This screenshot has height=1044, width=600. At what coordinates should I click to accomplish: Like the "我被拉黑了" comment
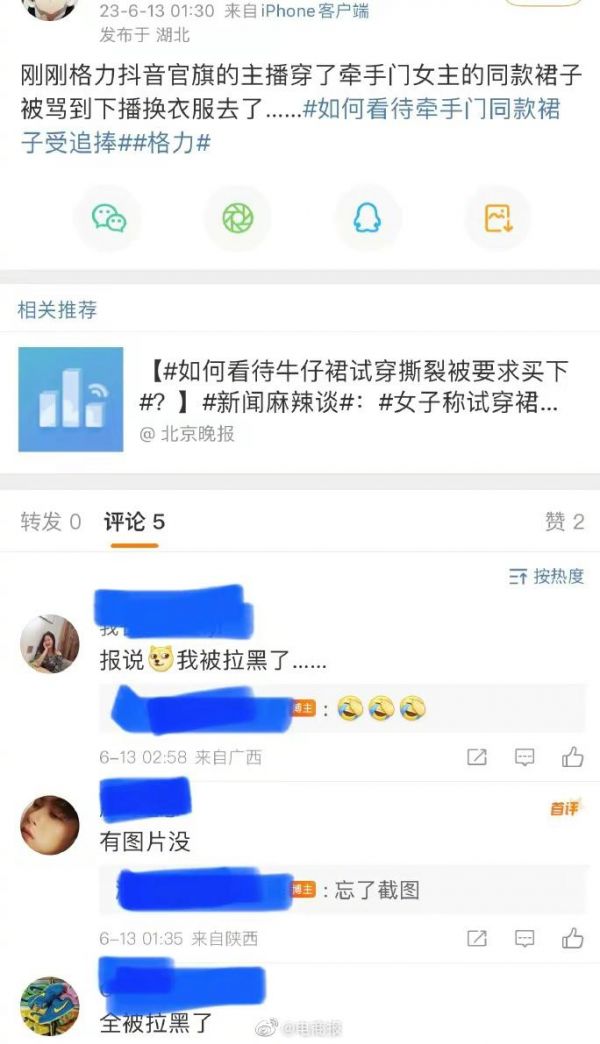point(573,757)
